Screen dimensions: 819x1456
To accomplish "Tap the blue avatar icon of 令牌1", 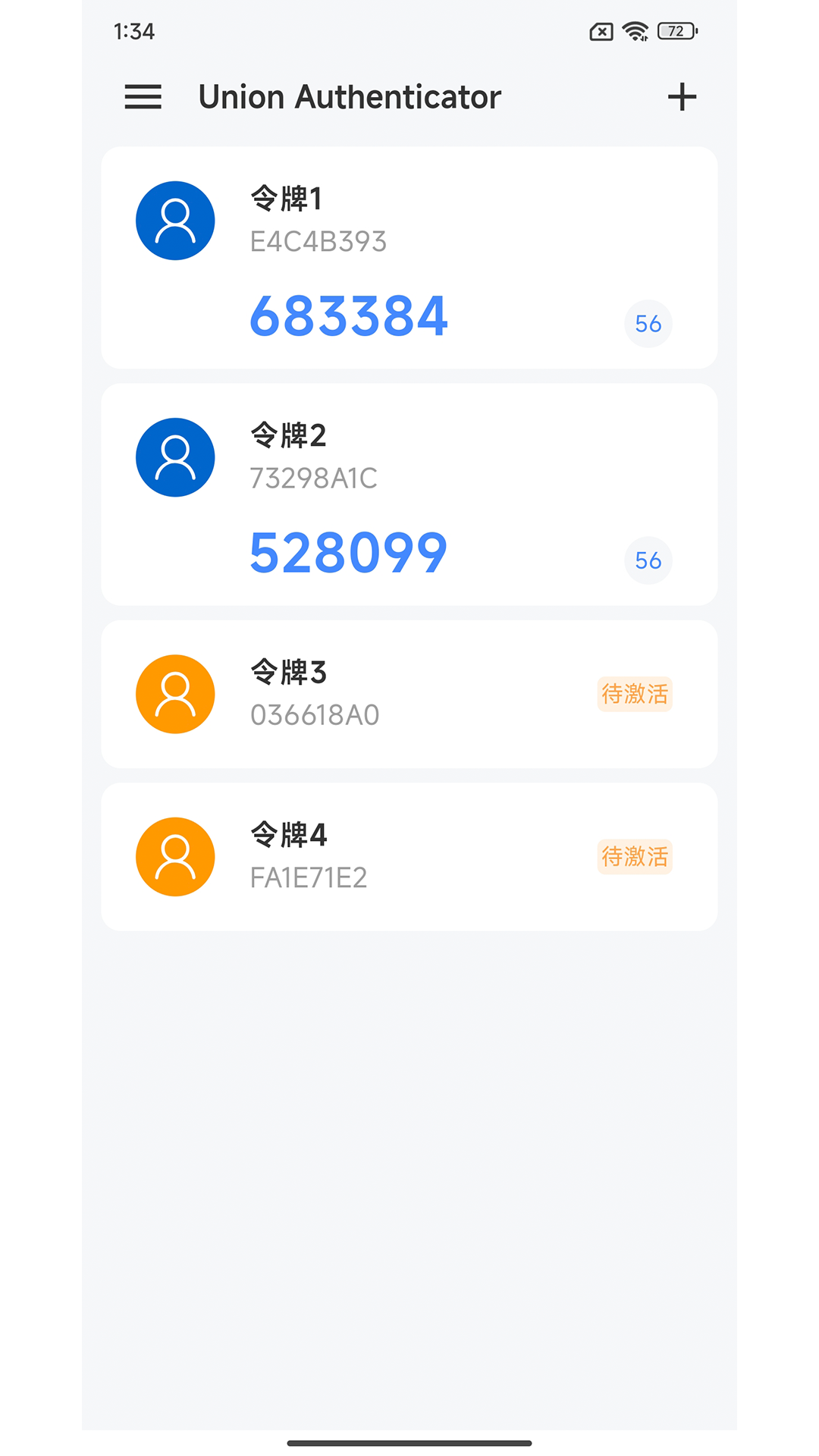I will (174, 221).
